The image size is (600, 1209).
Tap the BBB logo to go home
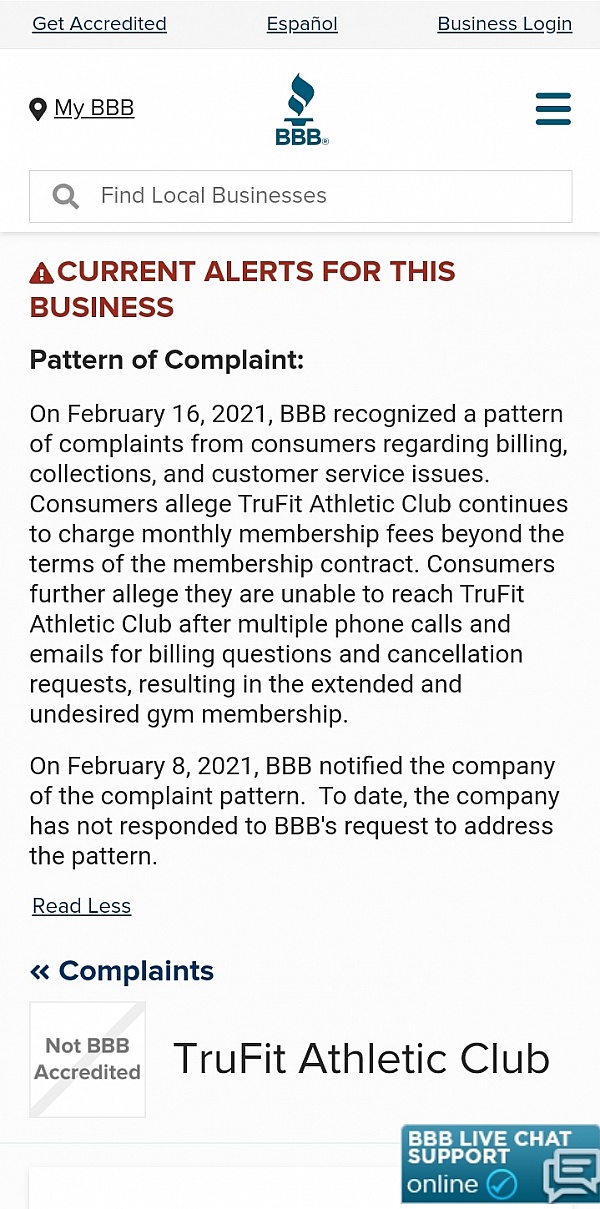click(x=301, y=109)
